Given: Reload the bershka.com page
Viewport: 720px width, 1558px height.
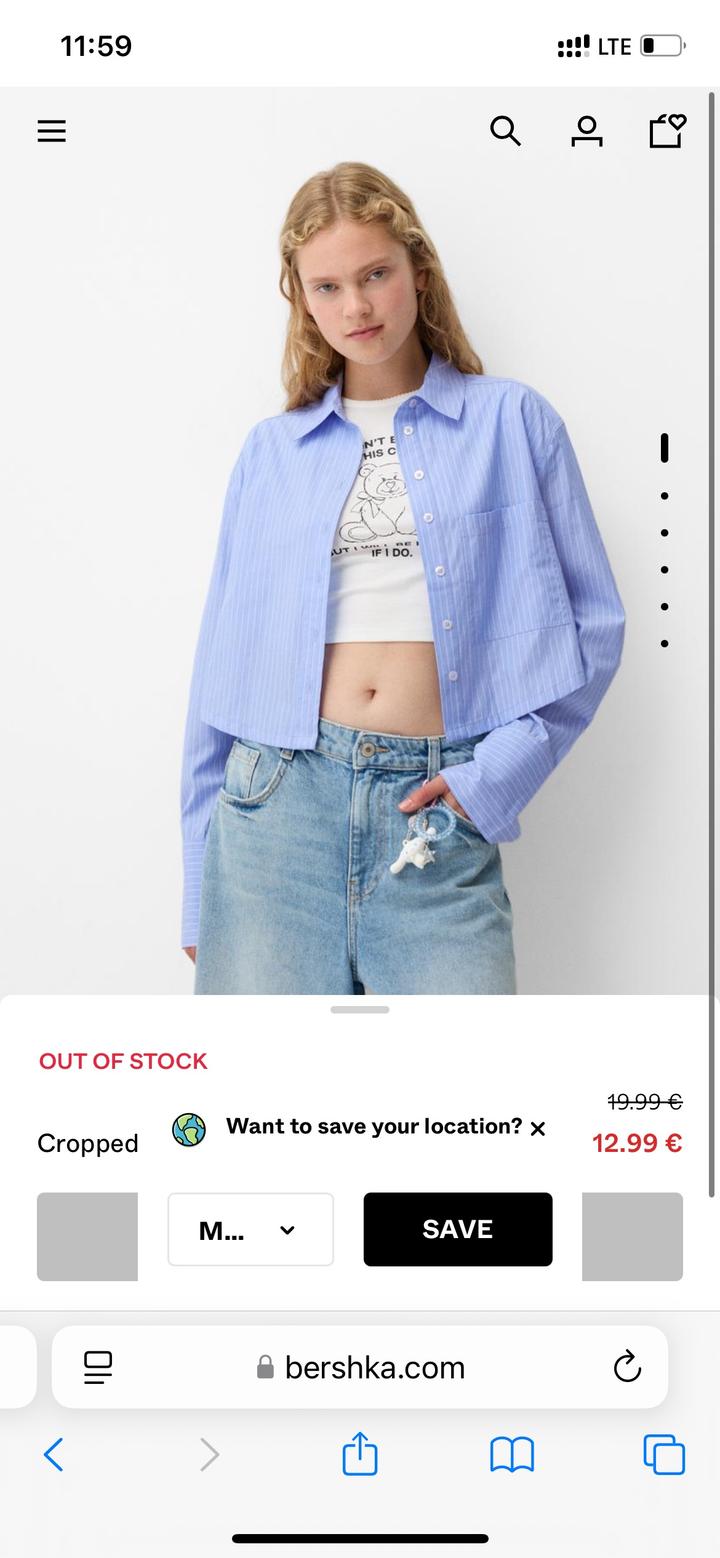Looking at the screenshot, I should (x=627, y=1367).
